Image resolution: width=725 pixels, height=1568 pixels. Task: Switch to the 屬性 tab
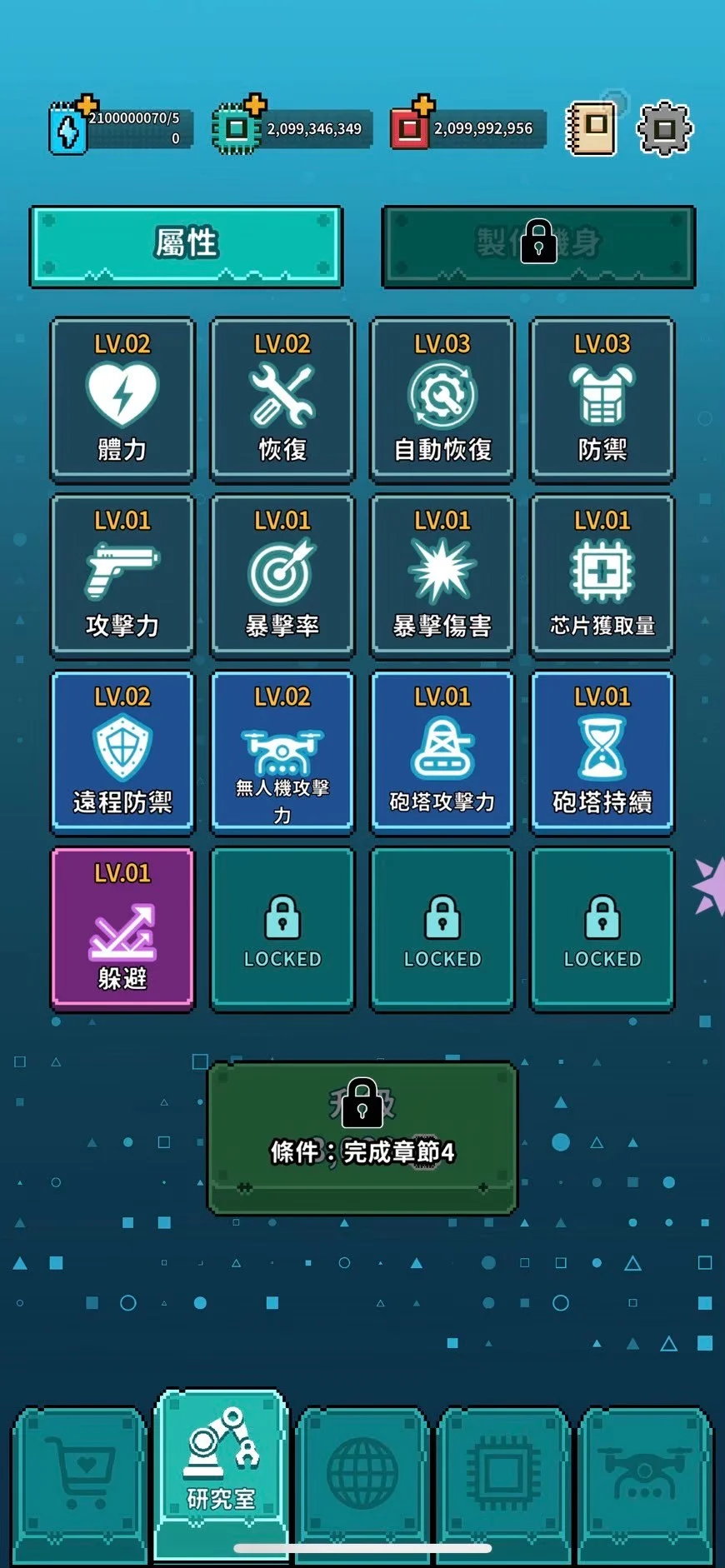[x=186, y=246]
